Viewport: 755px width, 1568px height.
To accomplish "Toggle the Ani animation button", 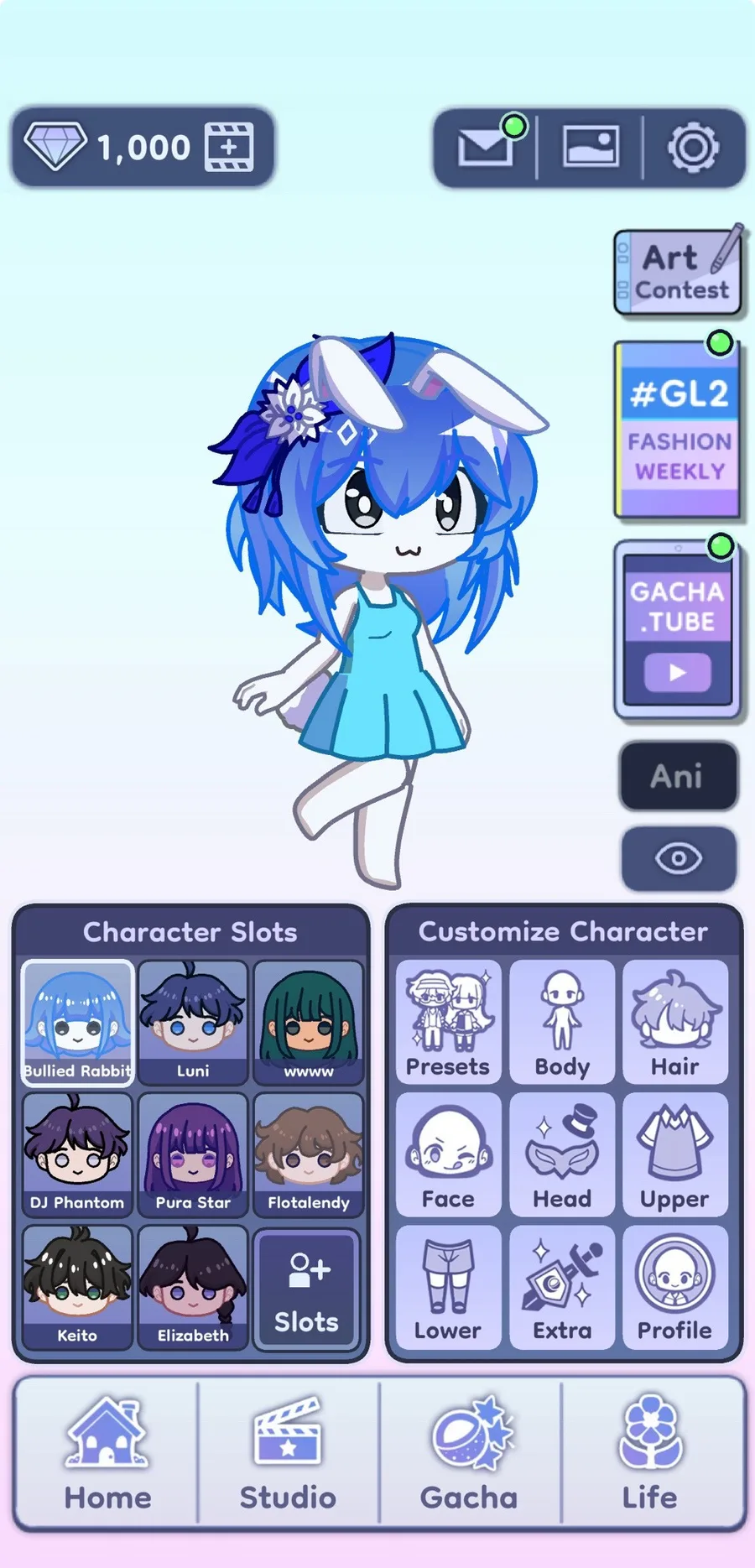I will pyautogui.click(x=678, y=776).
